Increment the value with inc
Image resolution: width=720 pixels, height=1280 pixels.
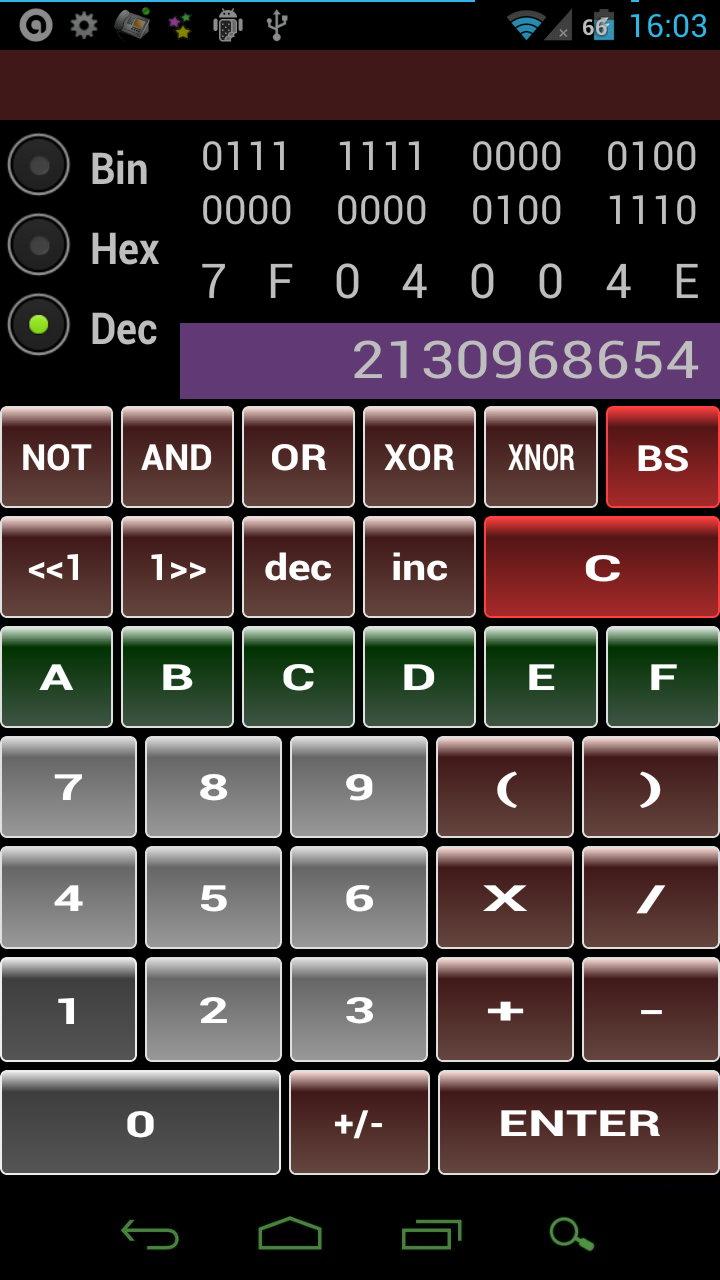click(419, 567)
